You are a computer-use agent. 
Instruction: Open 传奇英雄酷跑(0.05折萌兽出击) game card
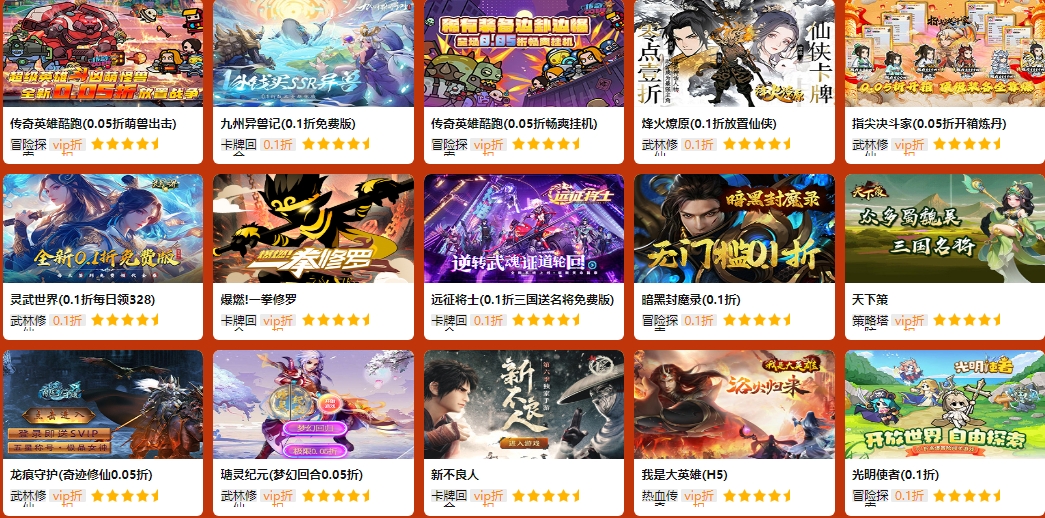point(103,55)
